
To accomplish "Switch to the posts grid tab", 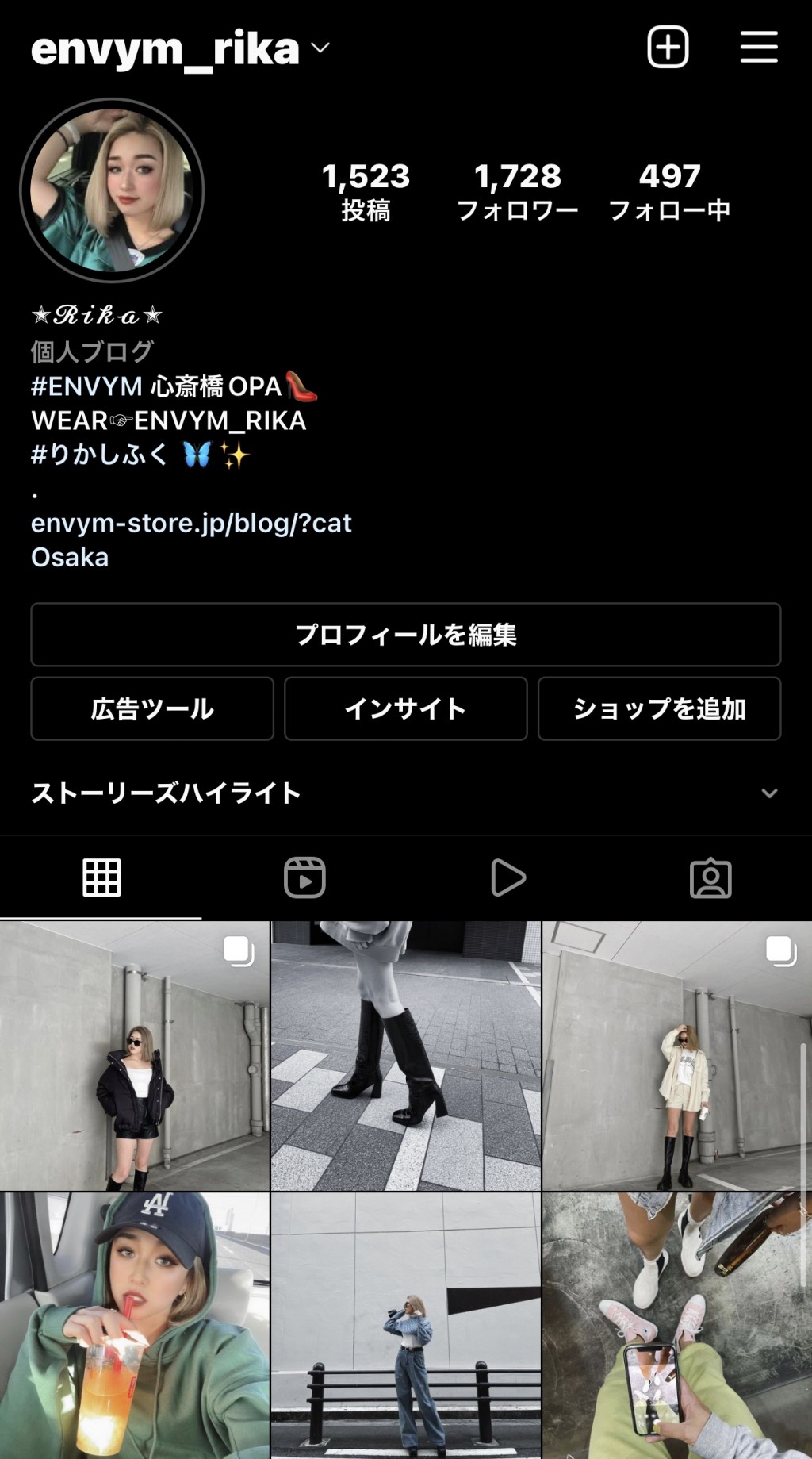I will [101, 877].
